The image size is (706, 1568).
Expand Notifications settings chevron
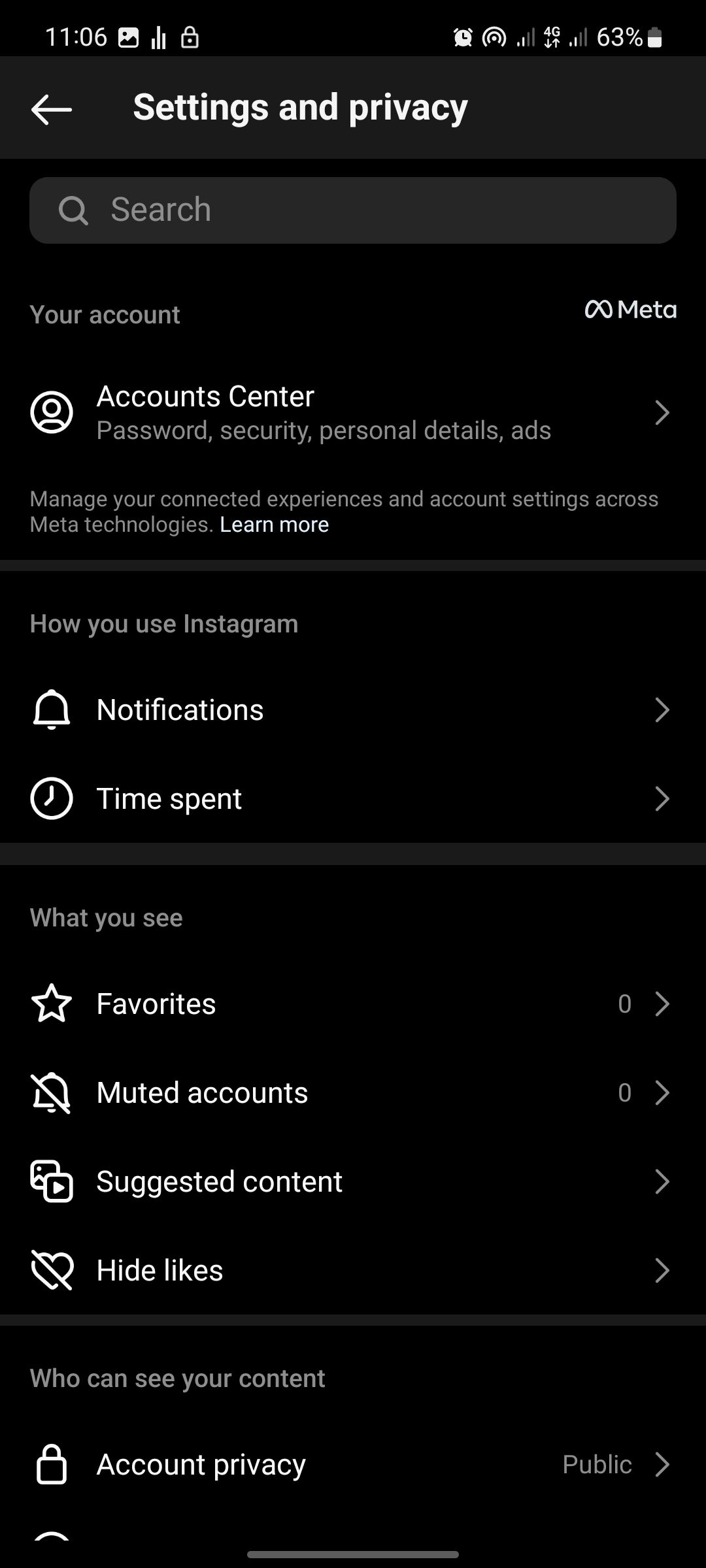click(x=662, y=710)
